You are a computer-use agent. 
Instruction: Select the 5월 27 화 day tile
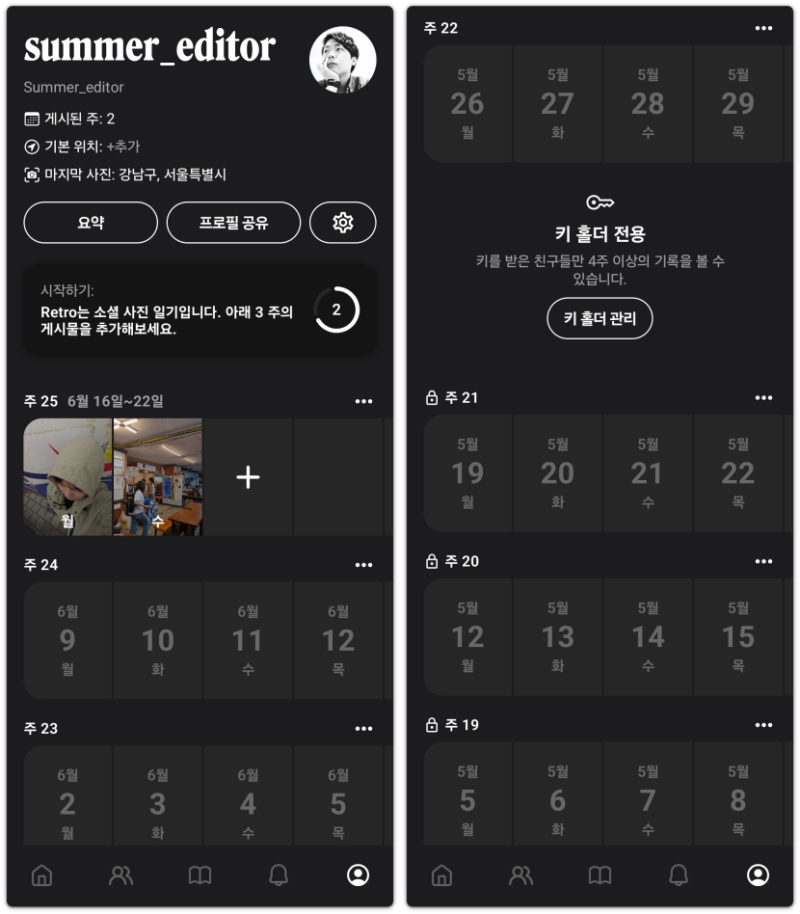pos(558,103)
